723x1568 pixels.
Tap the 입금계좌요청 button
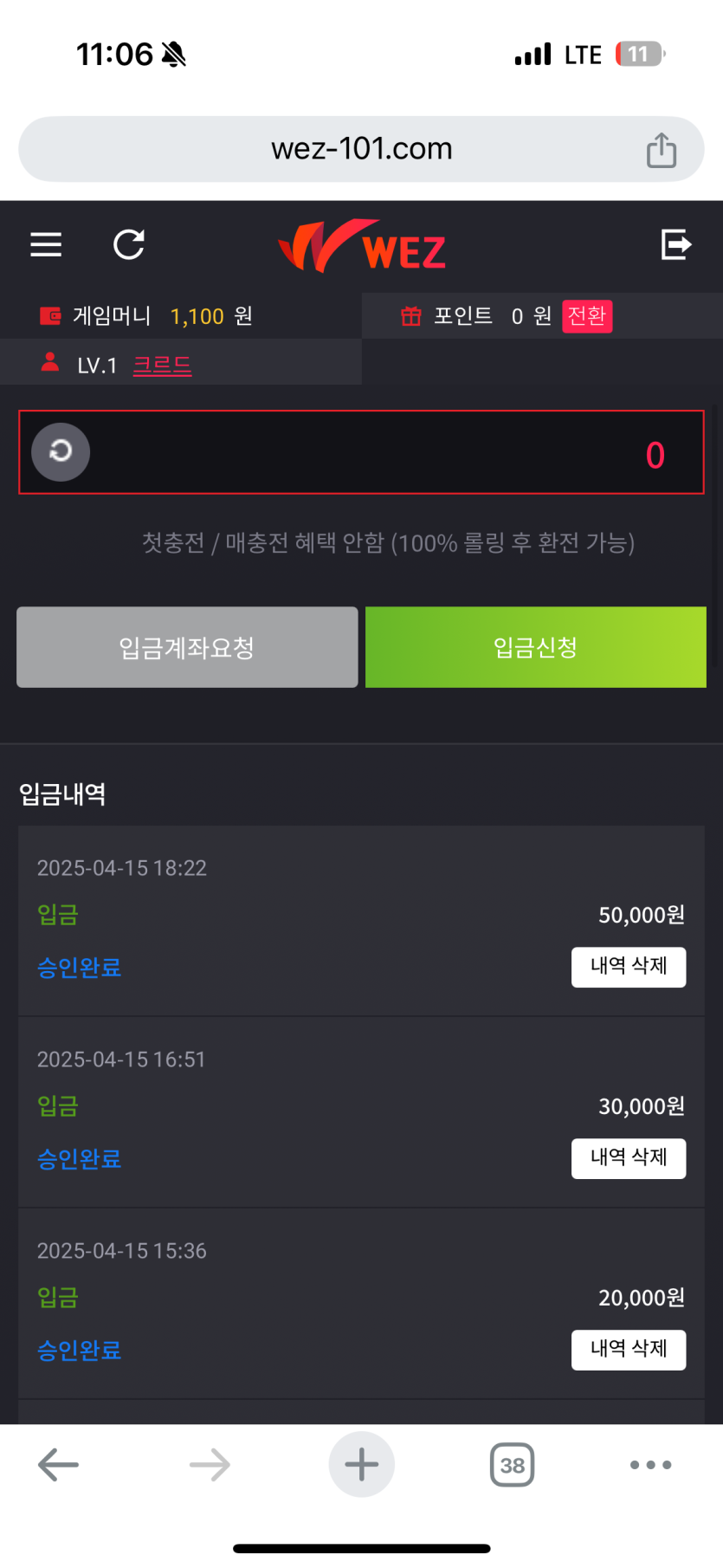pos(187,647)
